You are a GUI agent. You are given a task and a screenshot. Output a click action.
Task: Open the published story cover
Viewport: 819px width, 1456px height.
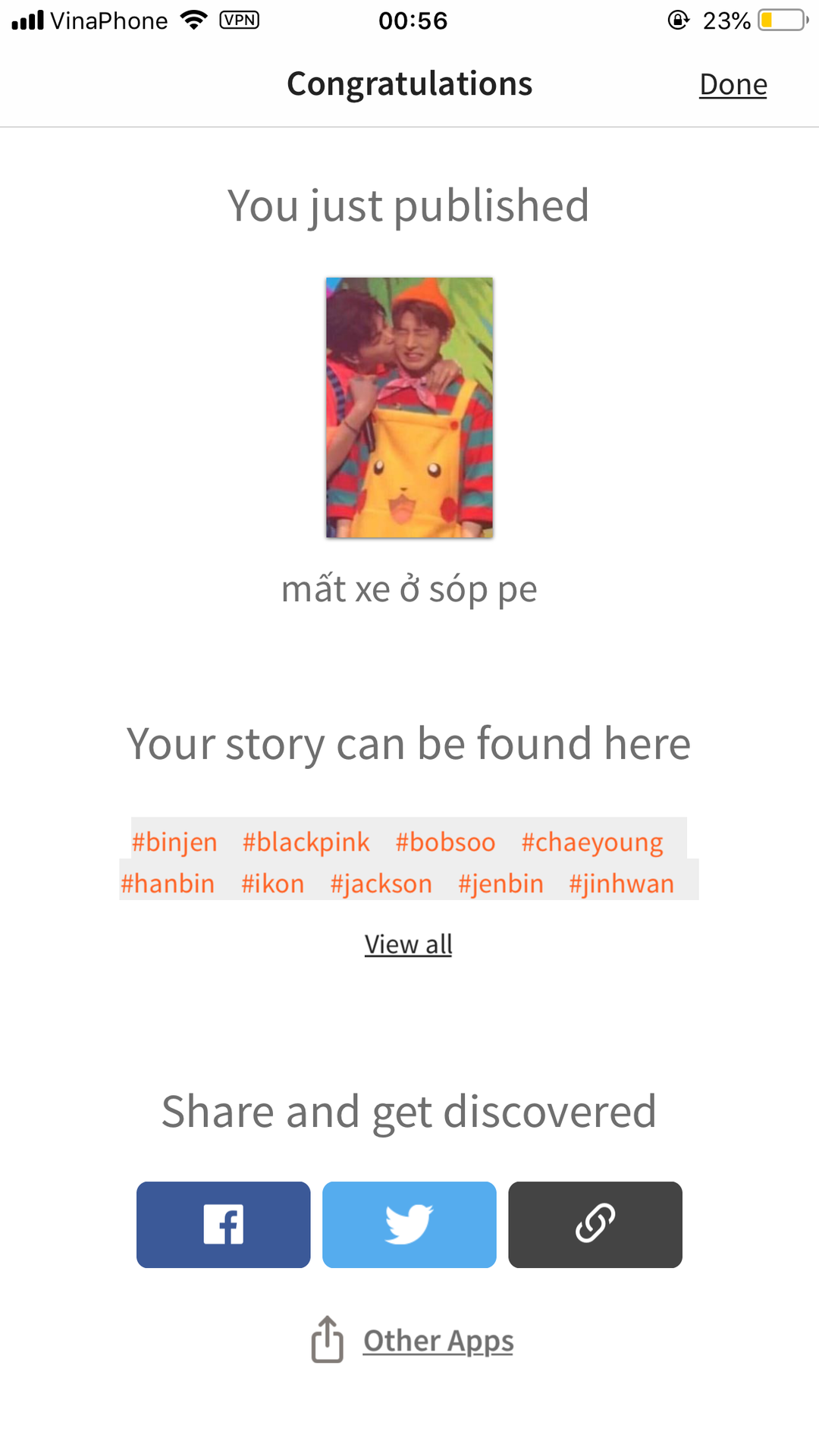409,408
